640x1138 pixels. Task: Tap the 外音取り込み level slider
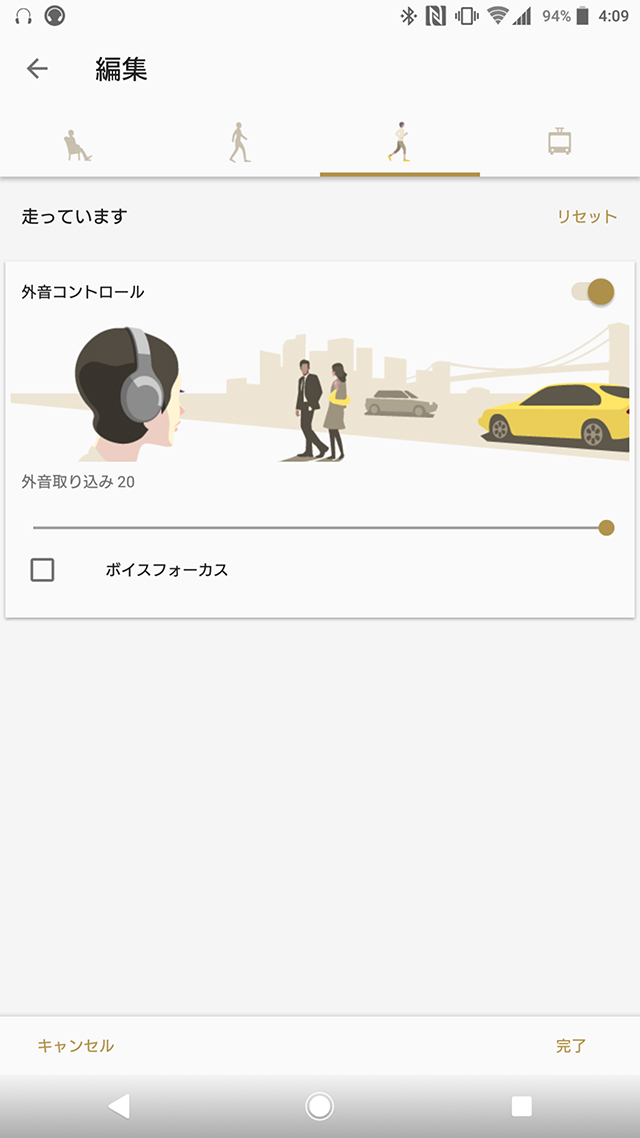click(x=320, y=528)
